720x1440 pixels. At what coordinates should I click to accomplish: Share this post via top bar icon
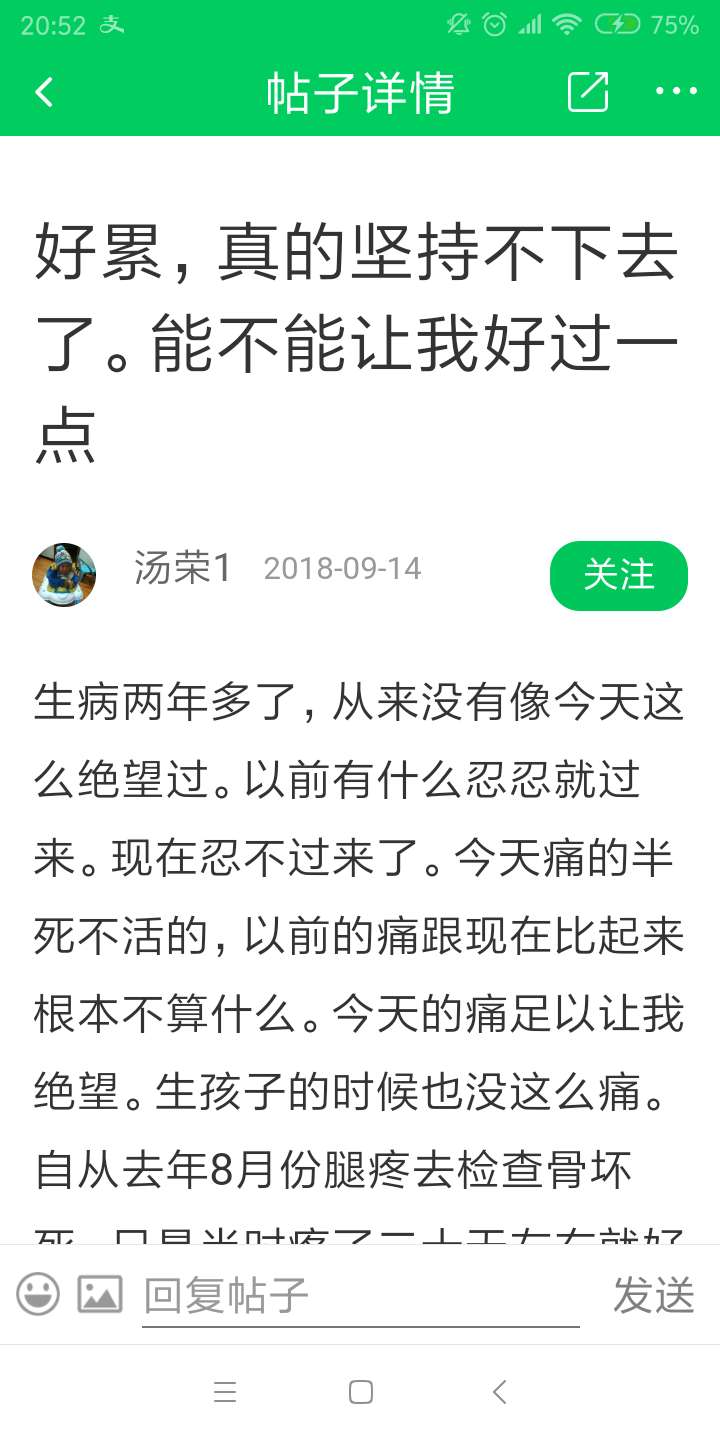click(x=588, y=92)
